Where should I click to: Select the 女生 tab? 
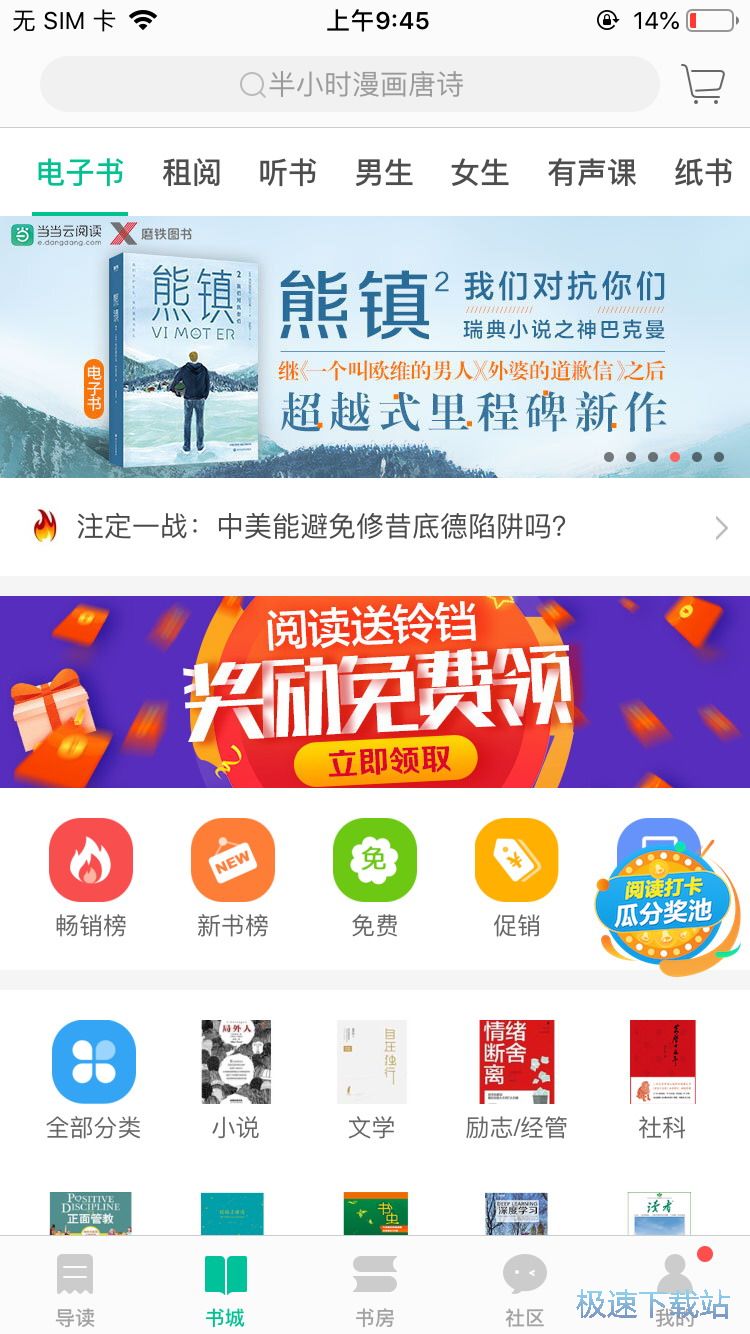479,173
